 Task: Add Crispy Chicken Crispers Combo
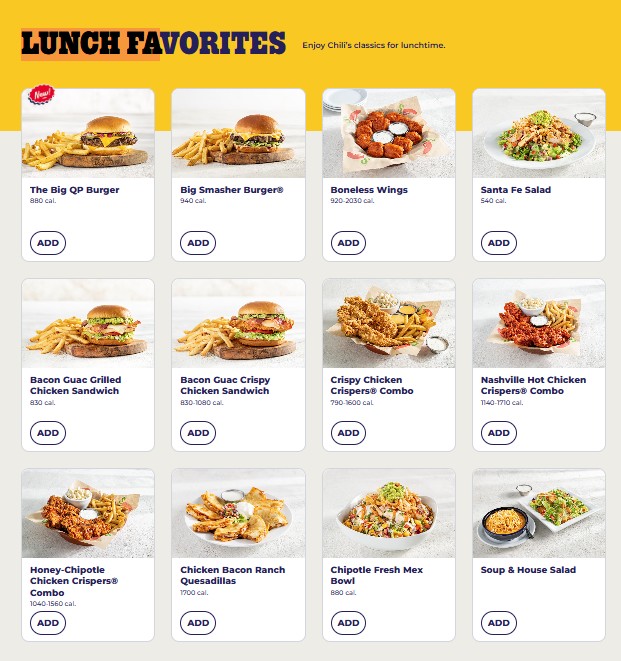(348, 433)
